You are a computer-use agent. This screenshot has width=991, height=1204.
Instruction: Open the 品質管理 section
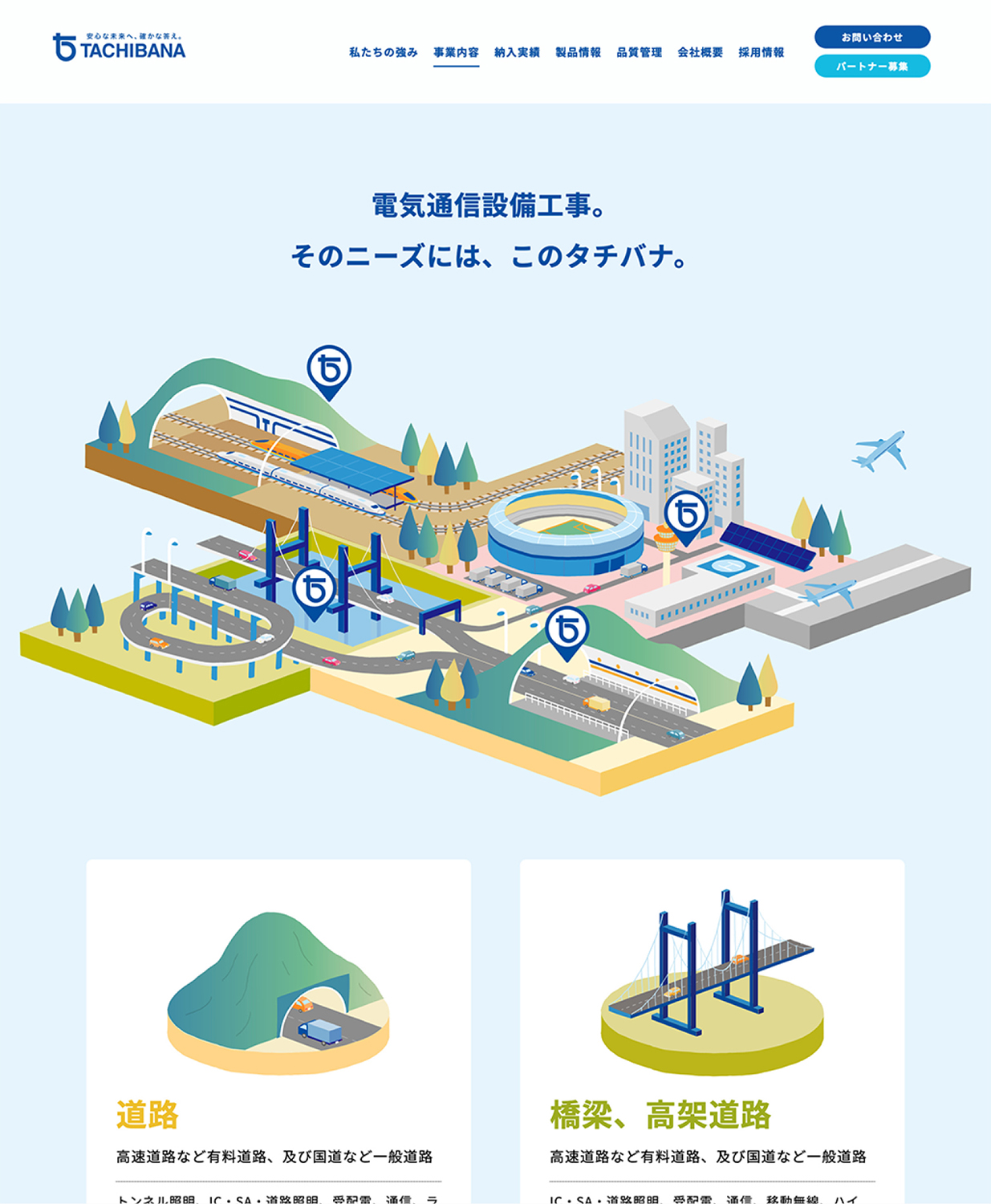point(639,52)
